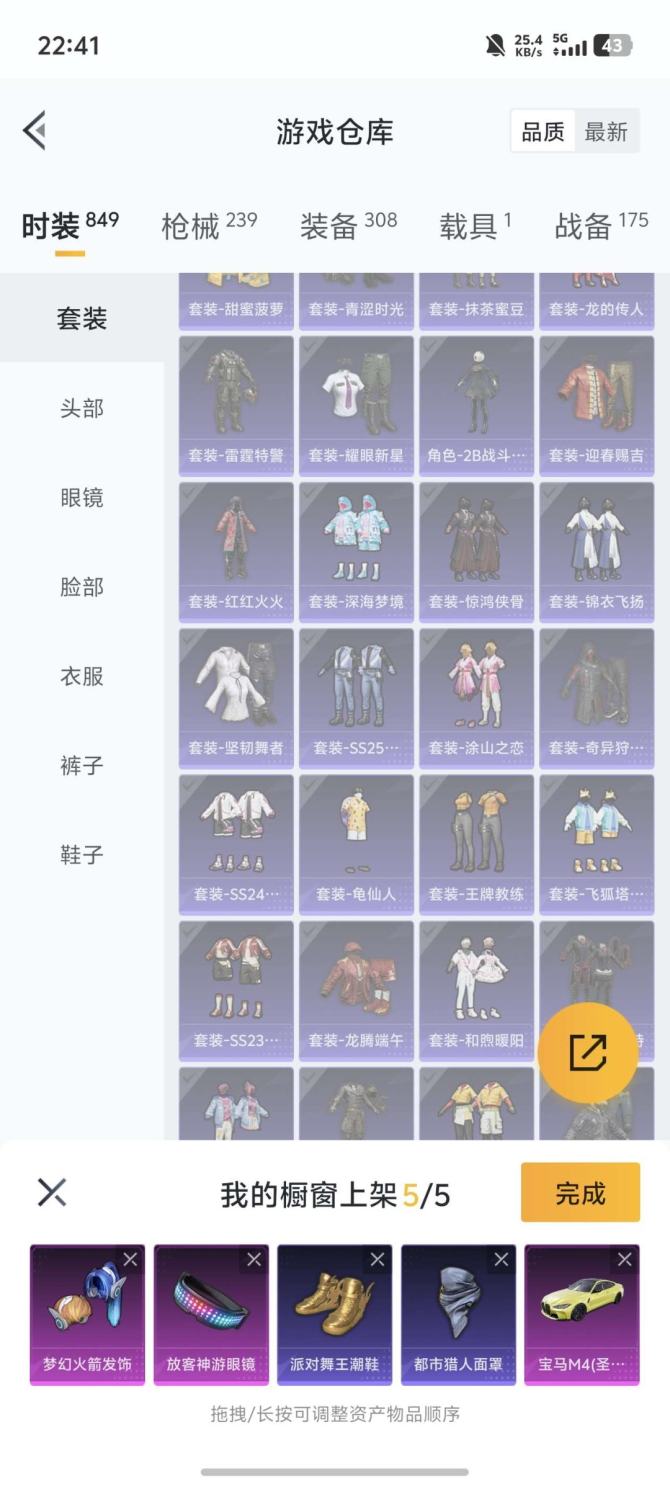Open the 战备 tab

600,226
